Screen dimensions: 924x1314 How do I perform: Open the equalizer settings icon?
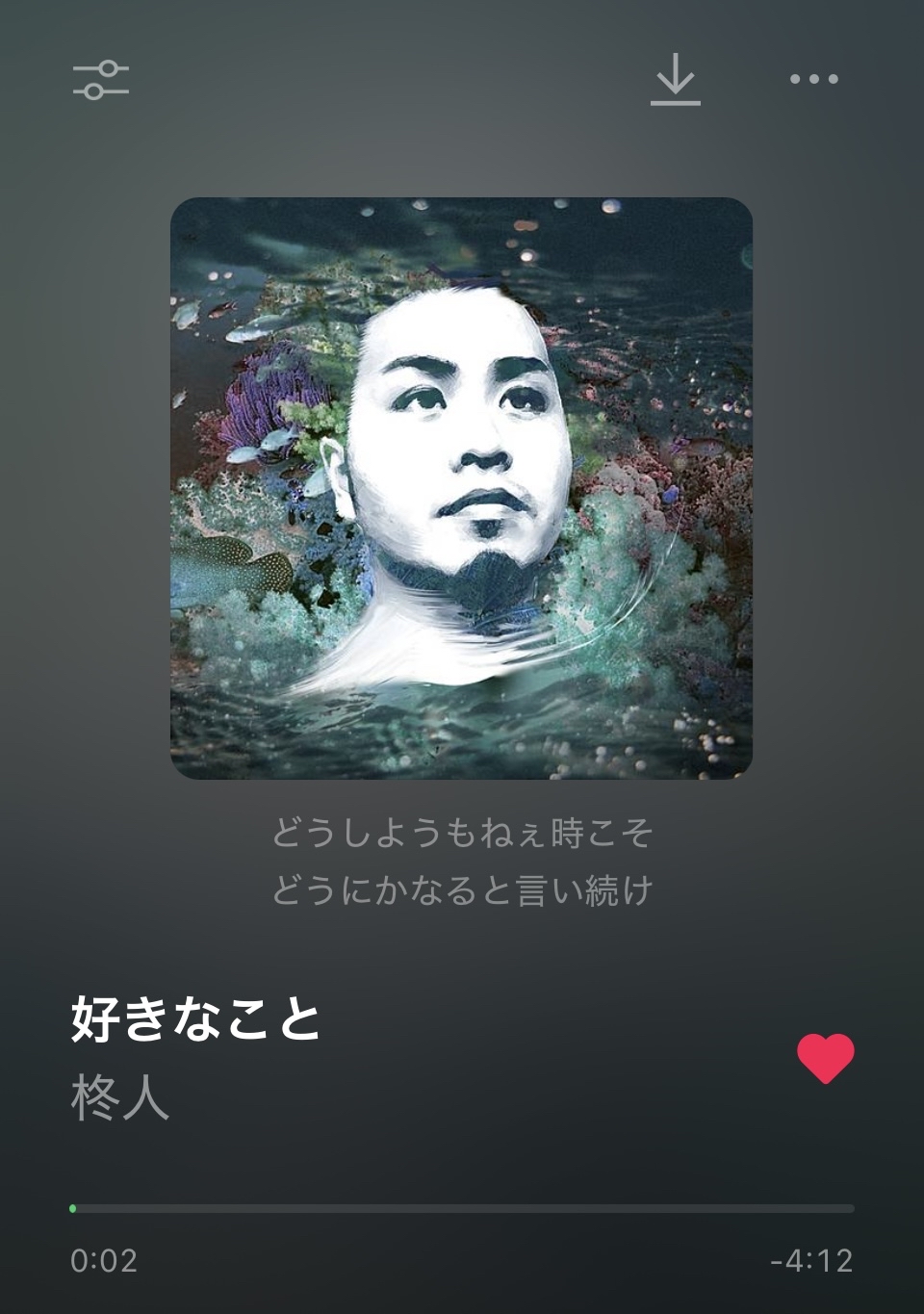tap(101, 80)
